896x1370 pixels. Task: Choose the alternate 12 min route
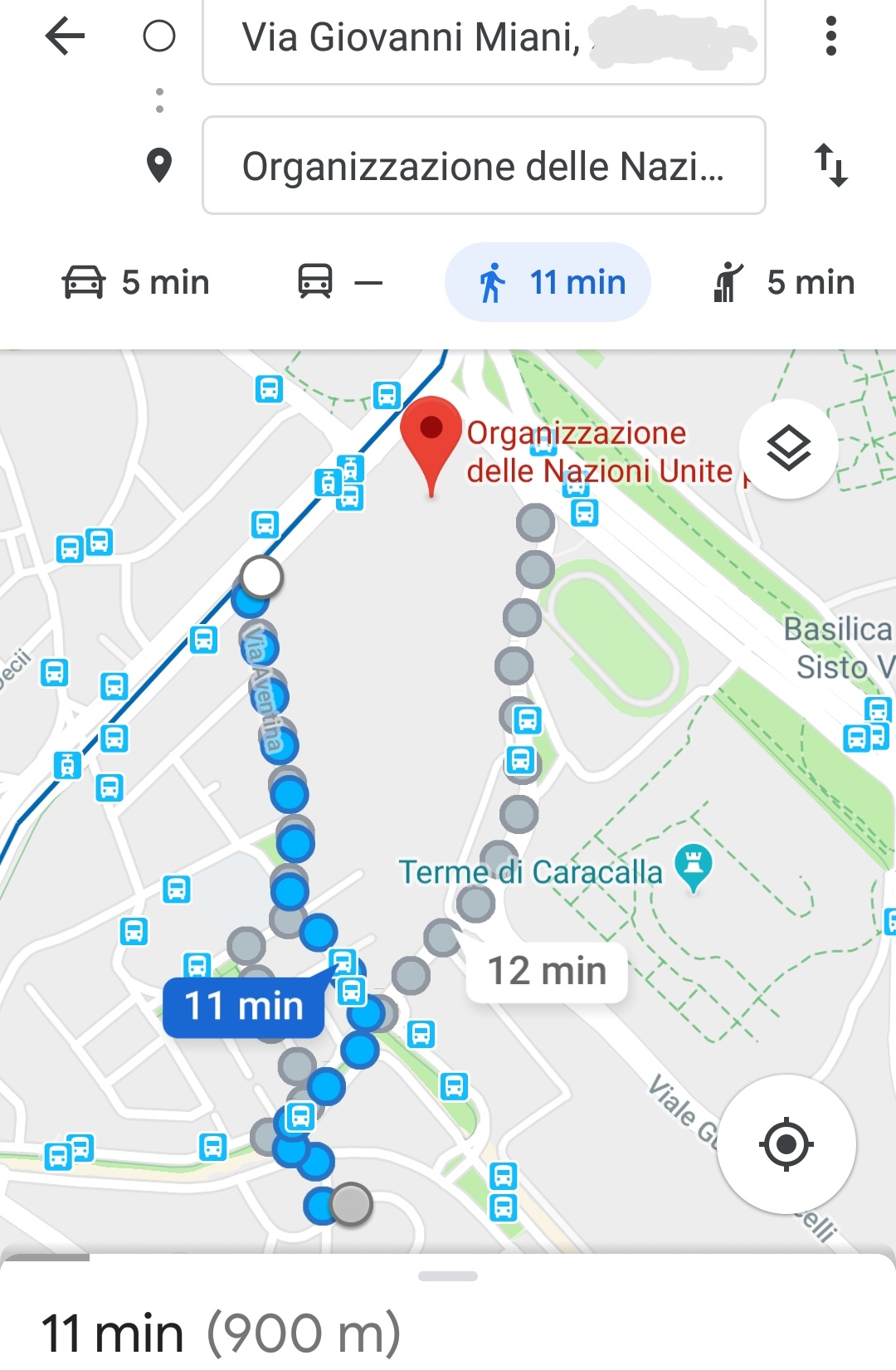tap(547, 971)
